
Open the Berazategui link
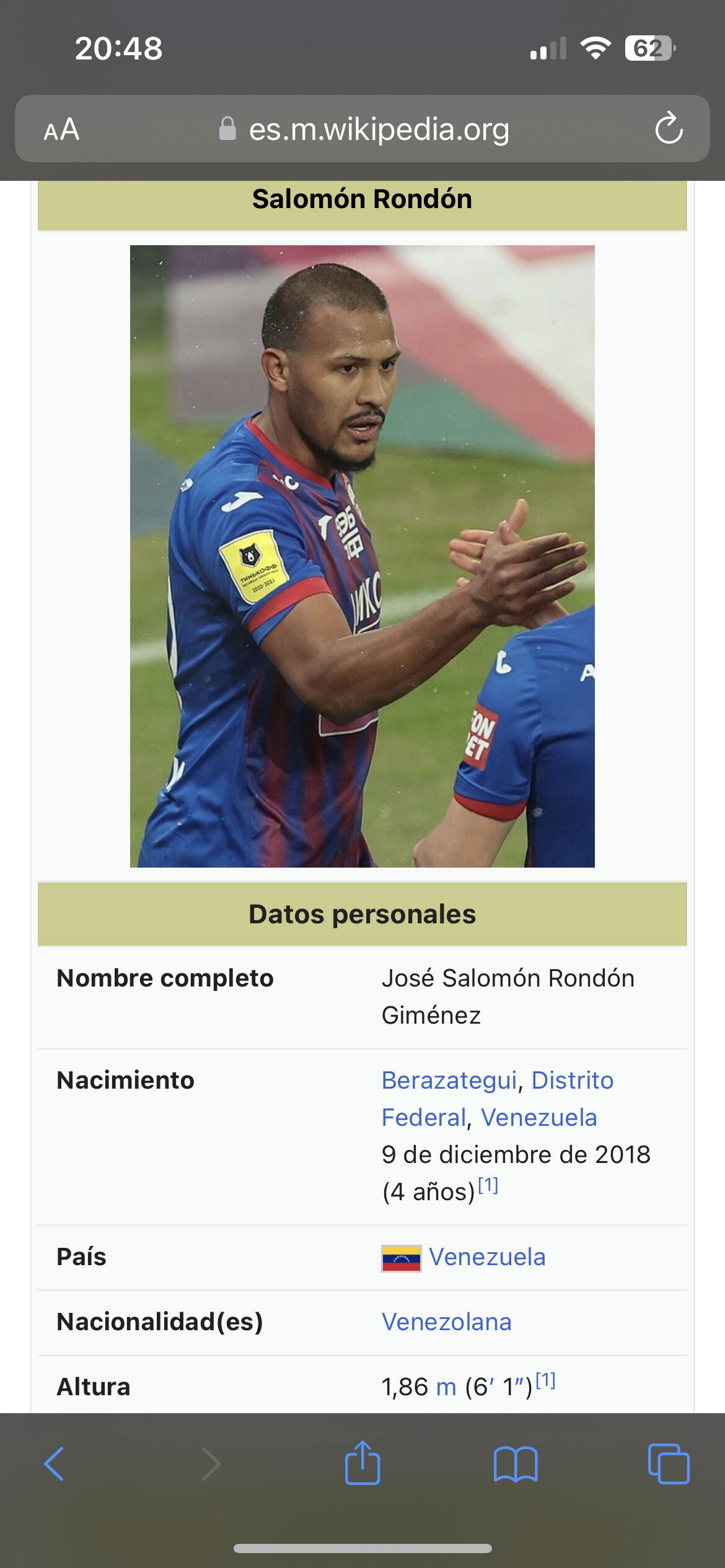point(449,1080)
